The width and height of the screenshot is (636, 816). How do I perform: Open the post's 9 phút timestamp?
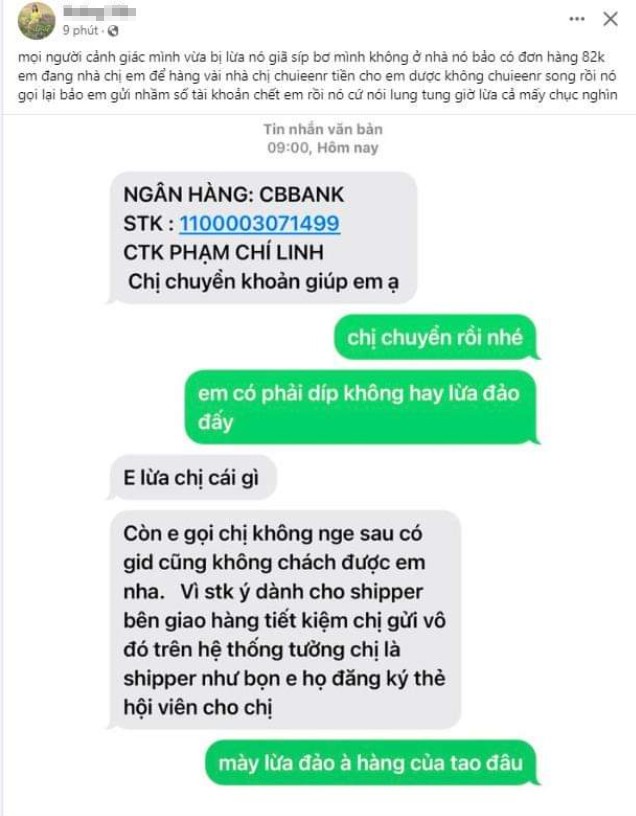coord(78,31)
